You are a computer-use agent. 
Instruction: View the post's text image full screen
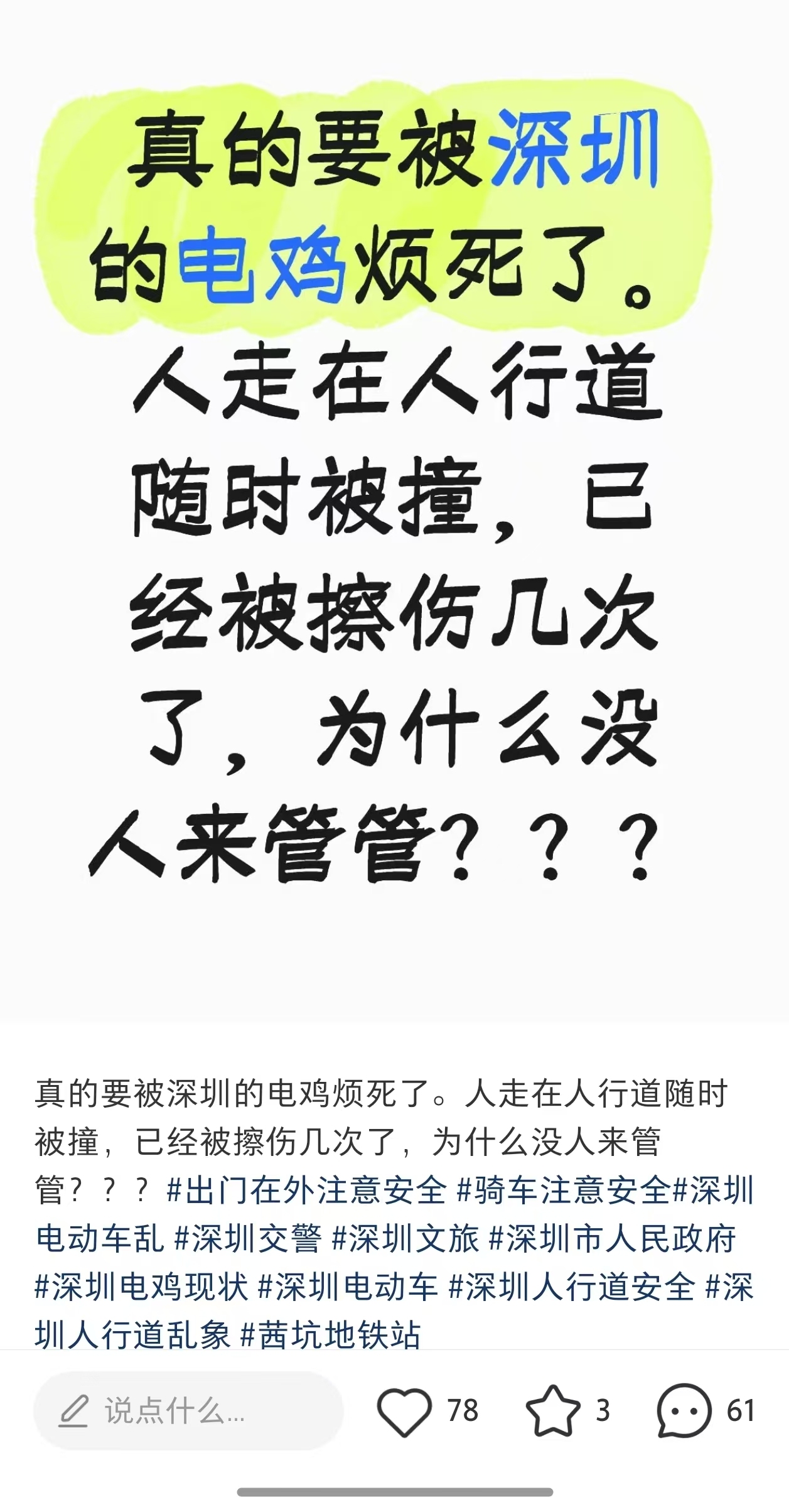[x=394, y=502]
